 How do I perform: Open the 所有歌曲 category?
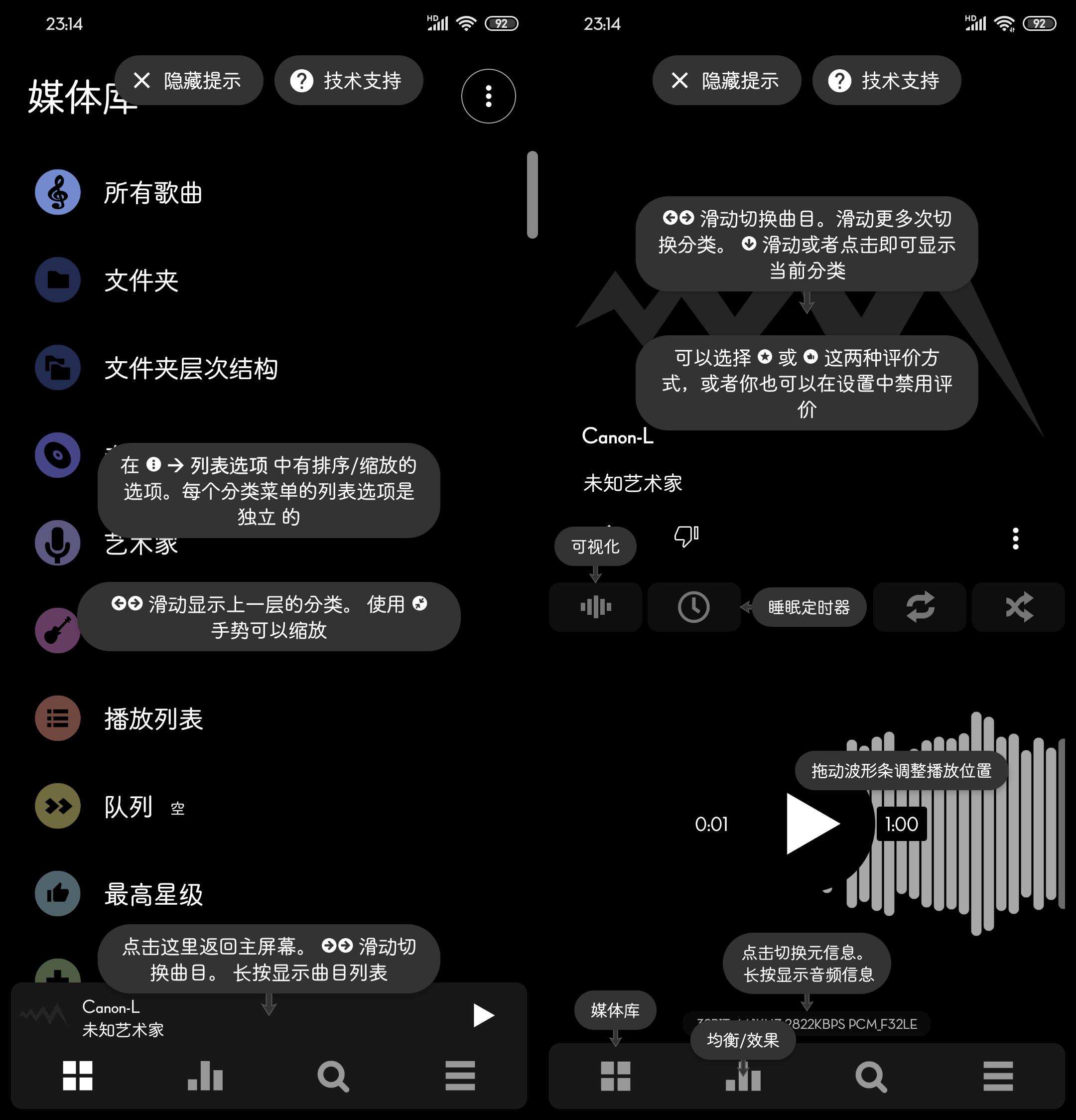(x=154, y=193)
